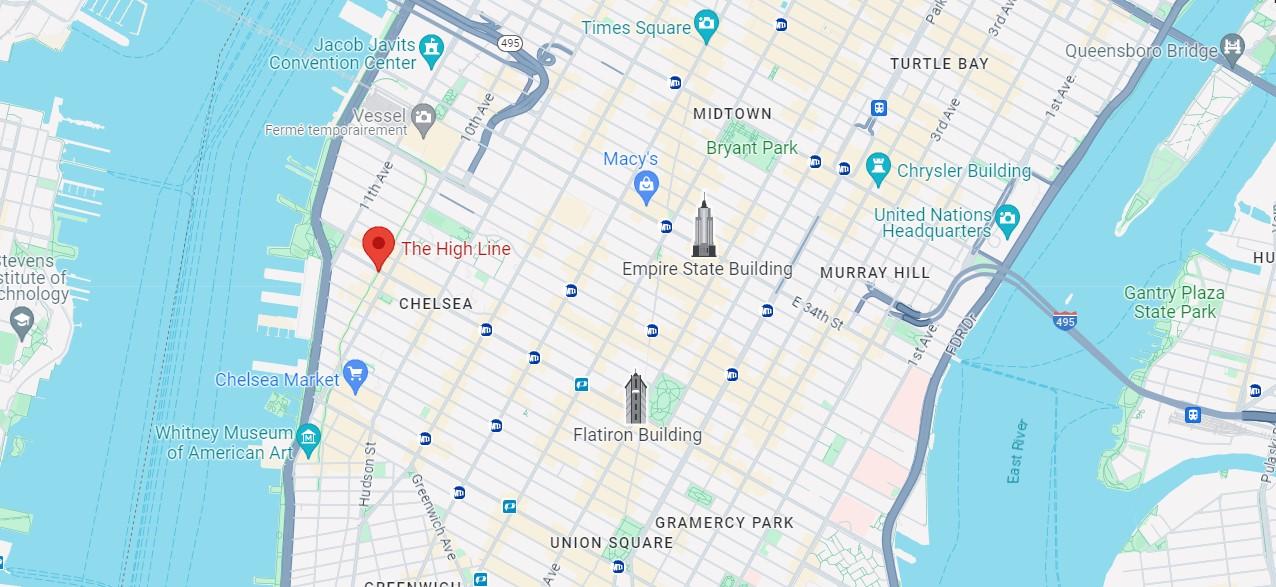This screenshot has height=587, width=1276.
Task: Tap The High Line red pin
Action: 377,244
